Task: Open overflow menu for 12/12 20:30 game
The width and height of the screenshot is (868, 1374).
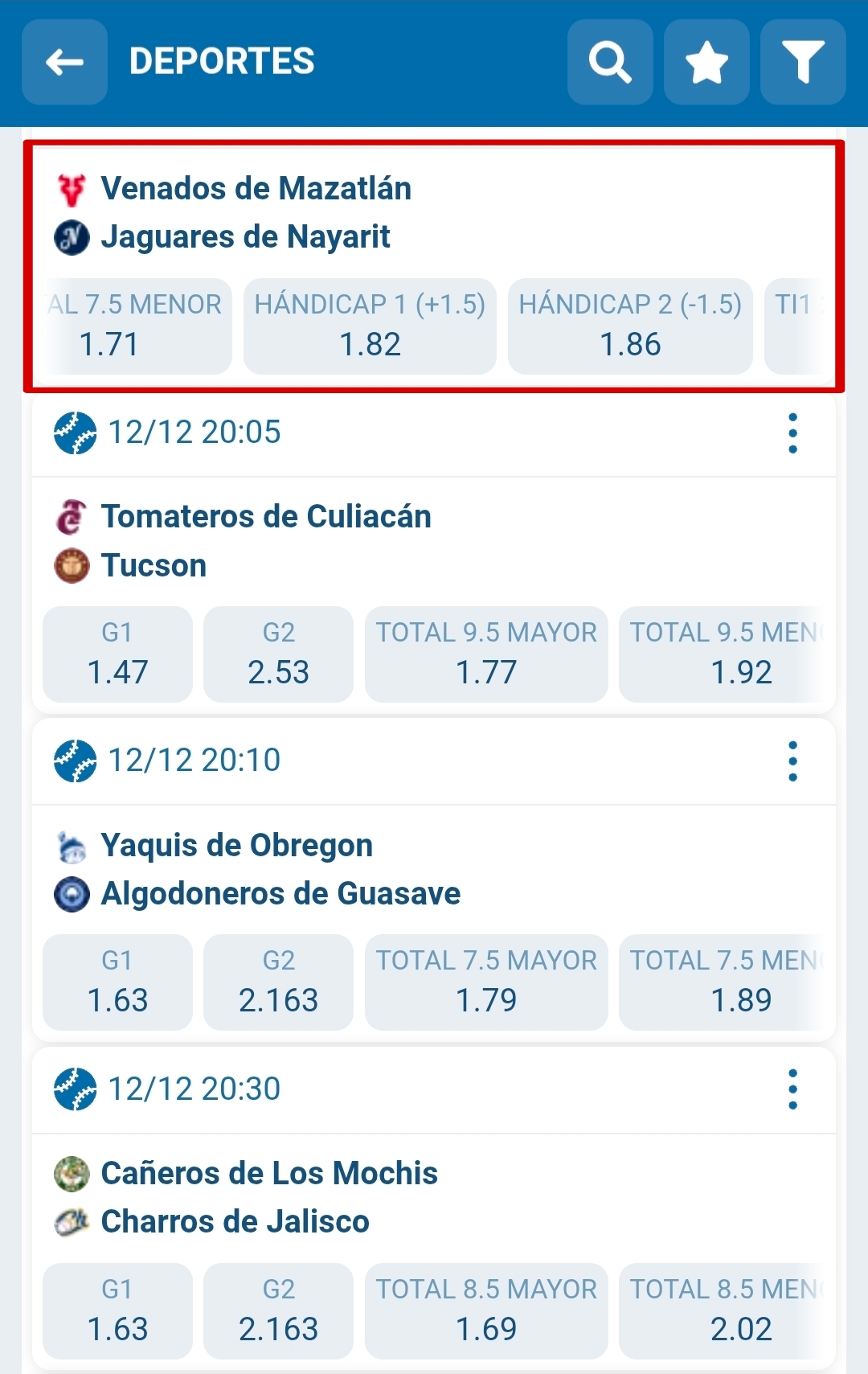Action: 792,1089
